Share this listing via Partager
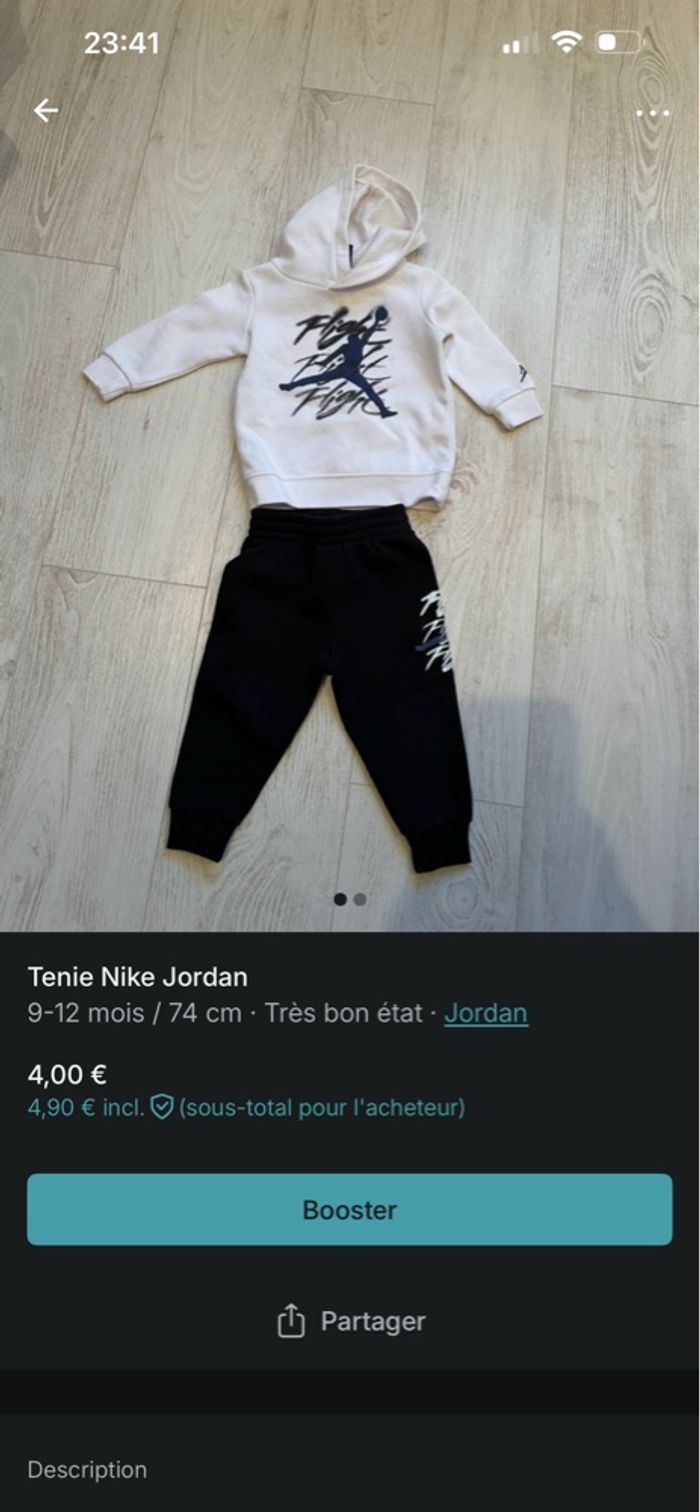The width and height of the screenshot is (700, 1512). [350, 1321]
